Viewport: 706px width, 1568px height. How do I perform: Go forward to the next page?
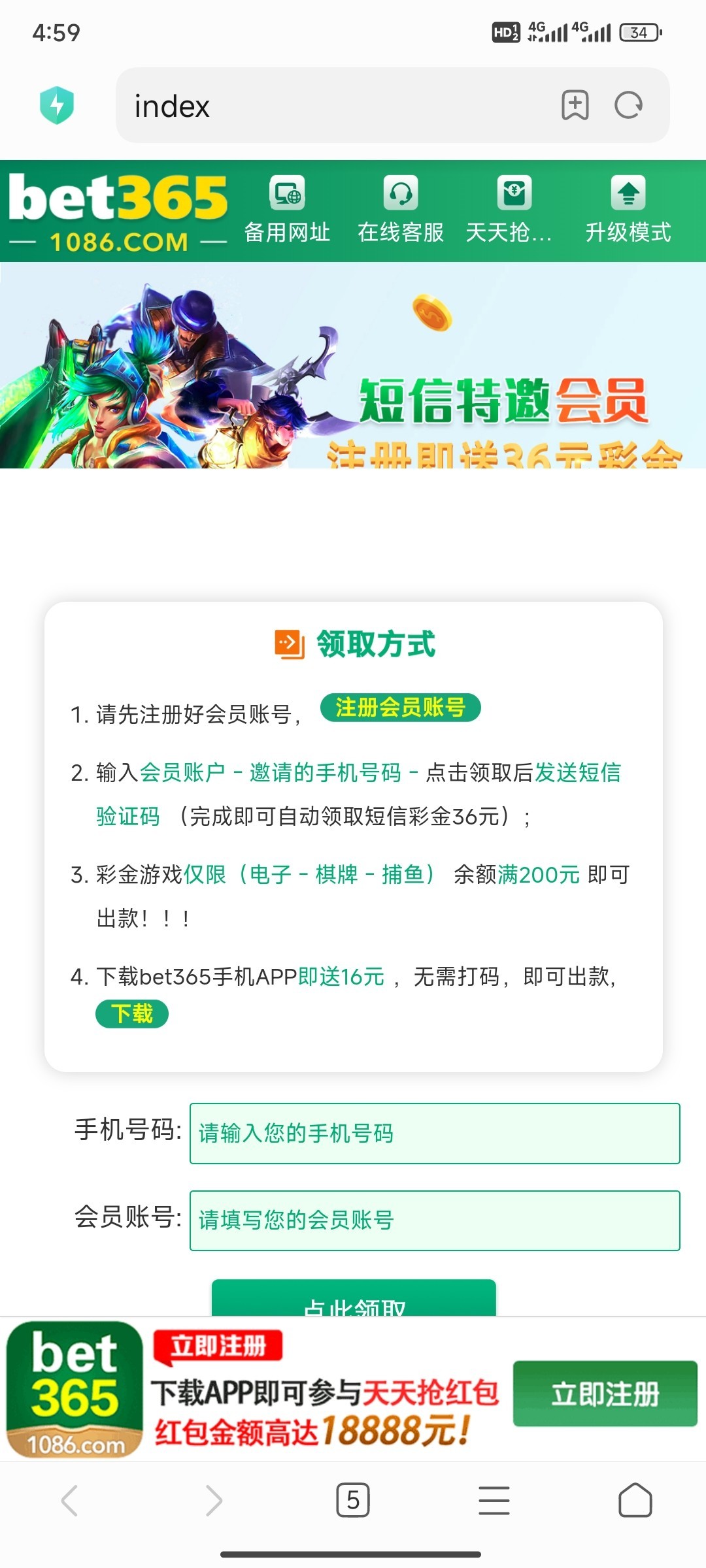point(213,1500)
